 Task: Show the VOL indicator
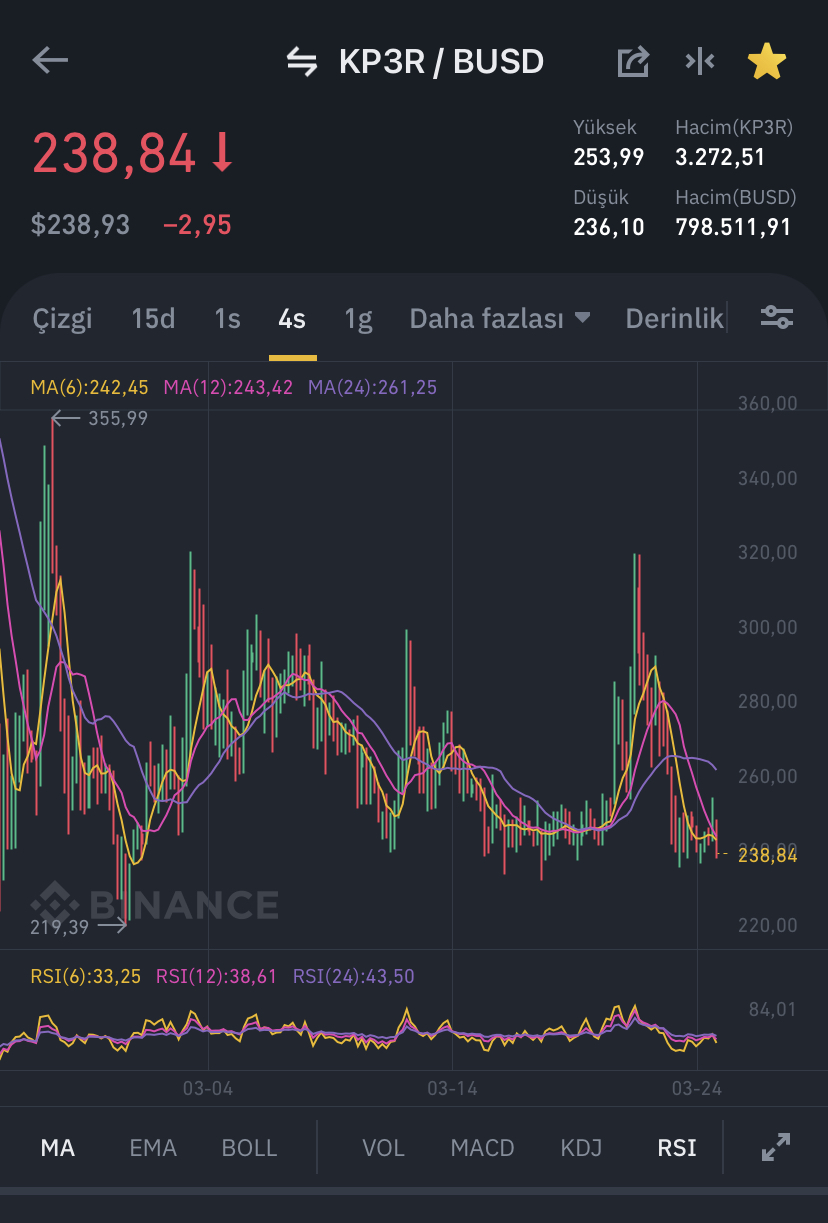(x=383, y=1147)
